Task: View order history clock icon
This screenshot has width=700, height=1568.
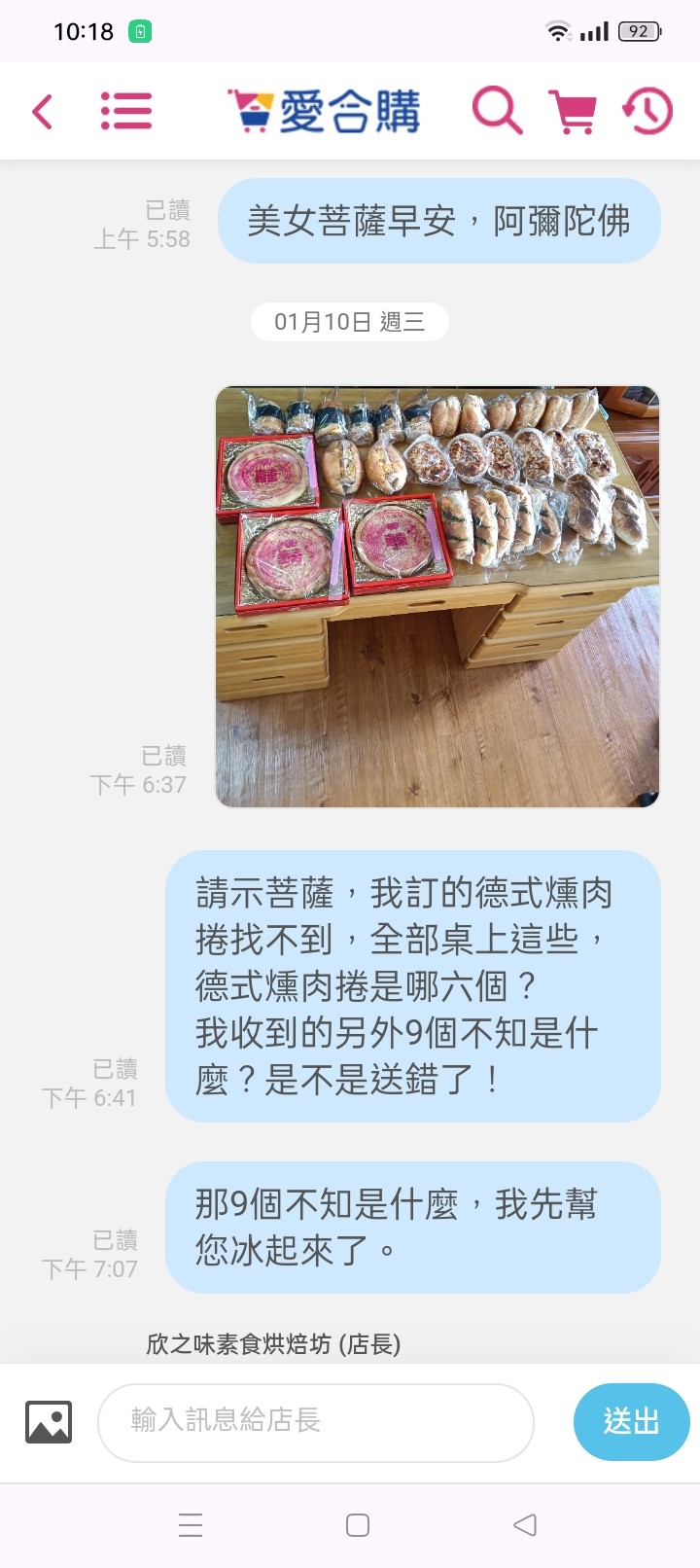Action: [647, 111]
